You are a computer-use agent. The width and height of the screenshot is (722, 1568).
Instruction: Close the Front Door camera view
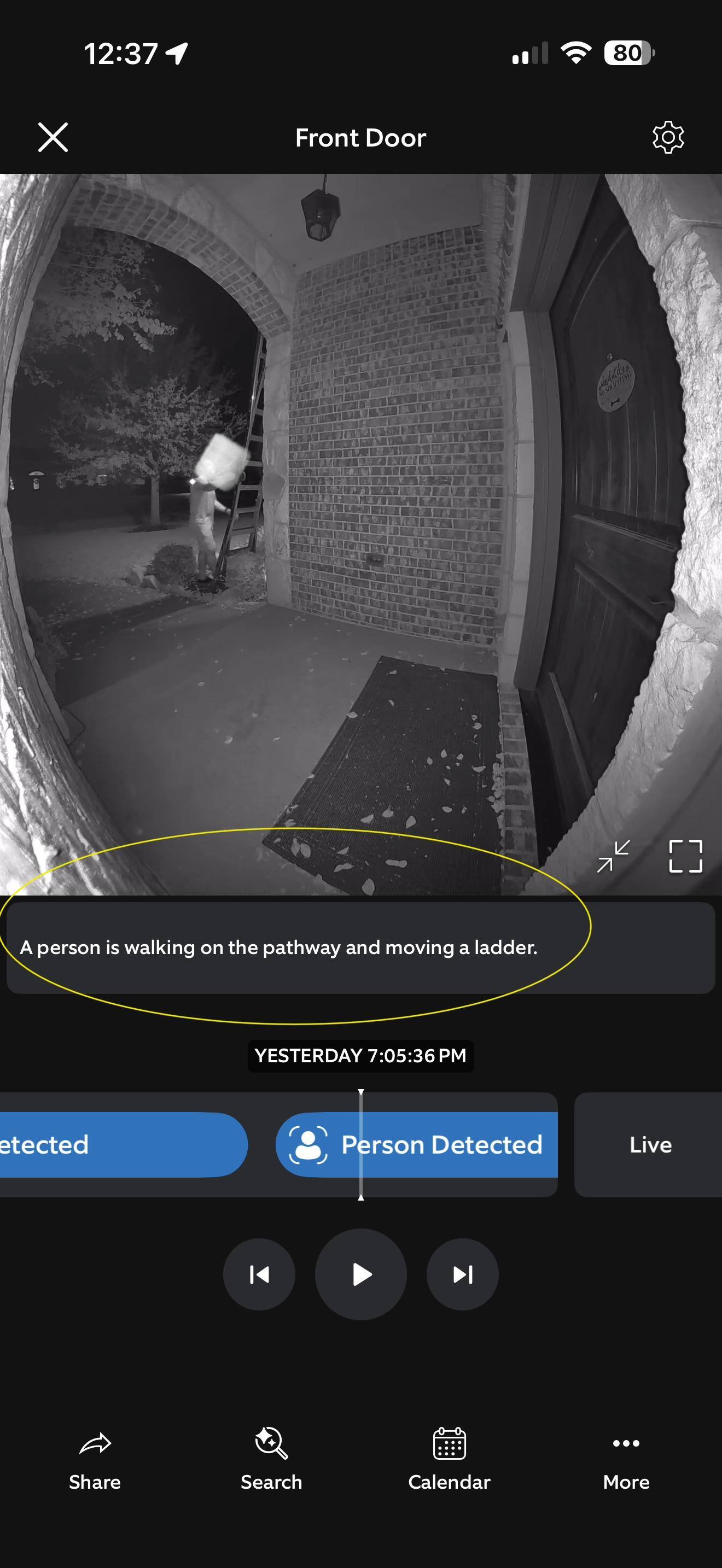click(53, 137)
